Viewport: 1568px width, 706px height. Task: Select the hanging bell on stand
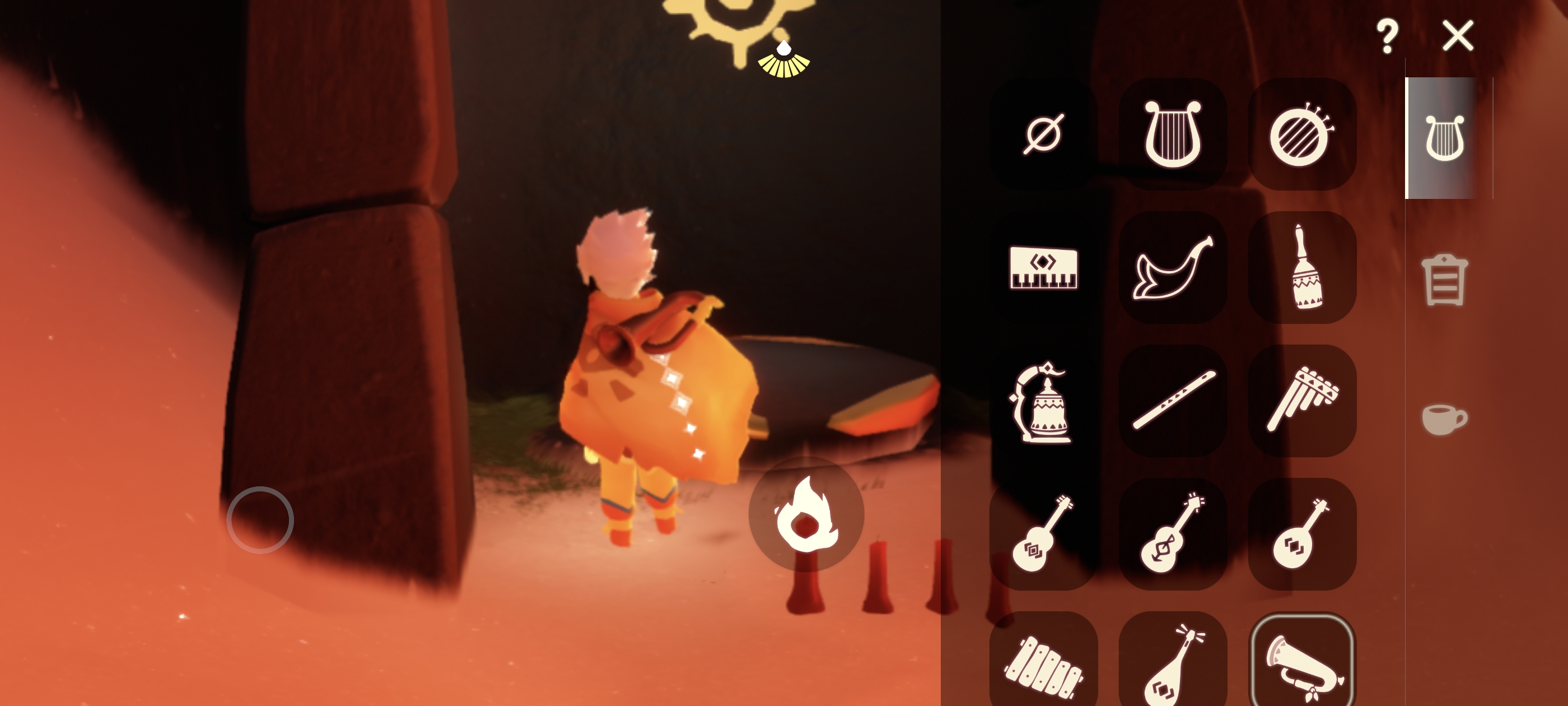click(x=1043, y=401)
